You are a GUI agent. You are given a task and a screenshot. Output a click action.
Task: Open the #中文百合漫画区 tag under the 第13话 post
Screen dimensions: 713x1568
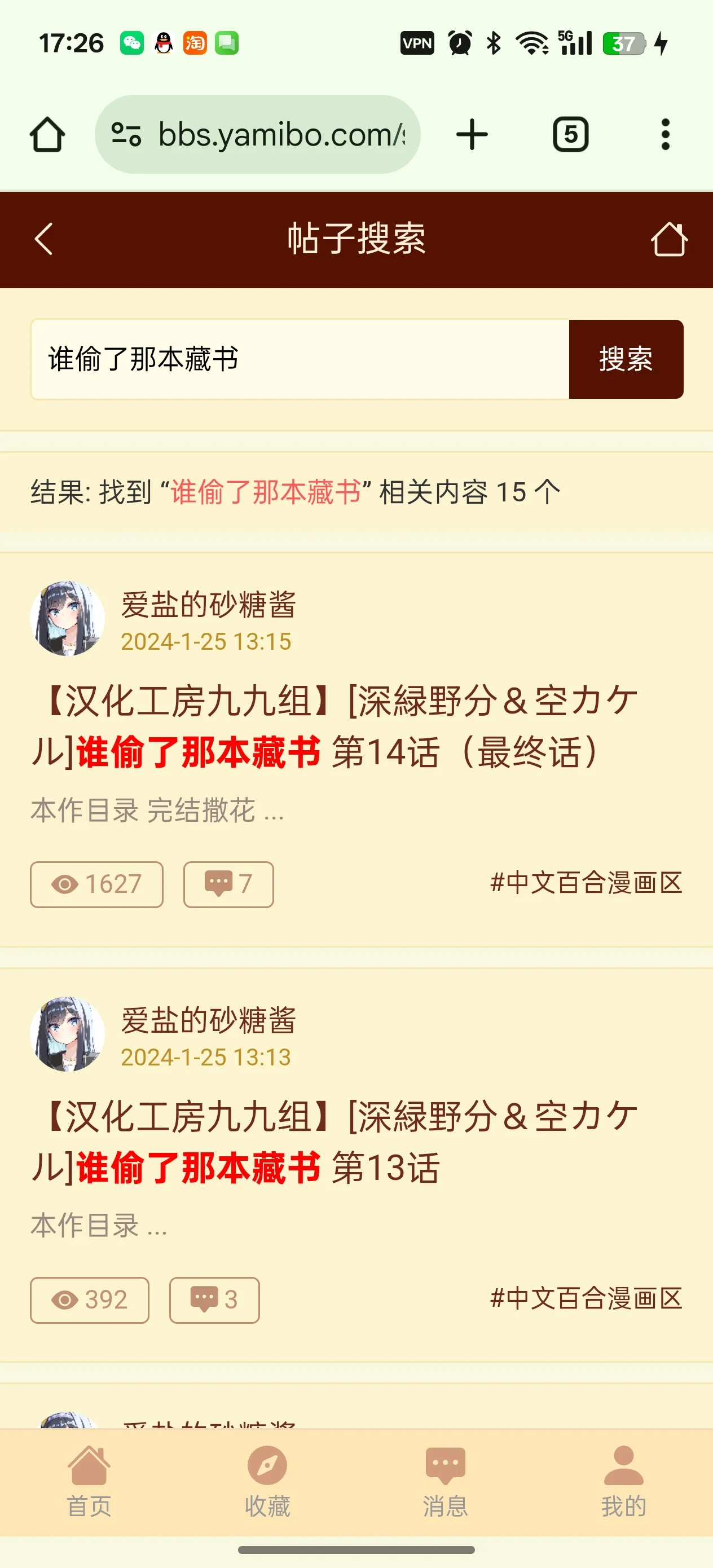[586, 1298]
